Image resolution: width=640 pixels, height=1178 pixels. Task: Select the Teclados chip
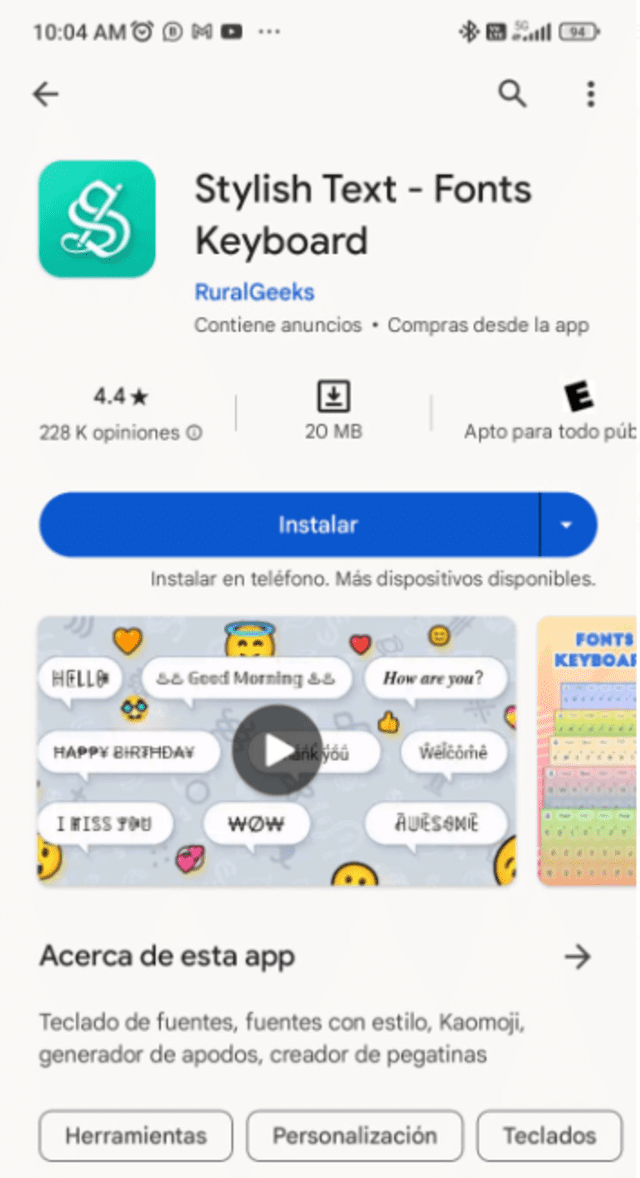549,1136
